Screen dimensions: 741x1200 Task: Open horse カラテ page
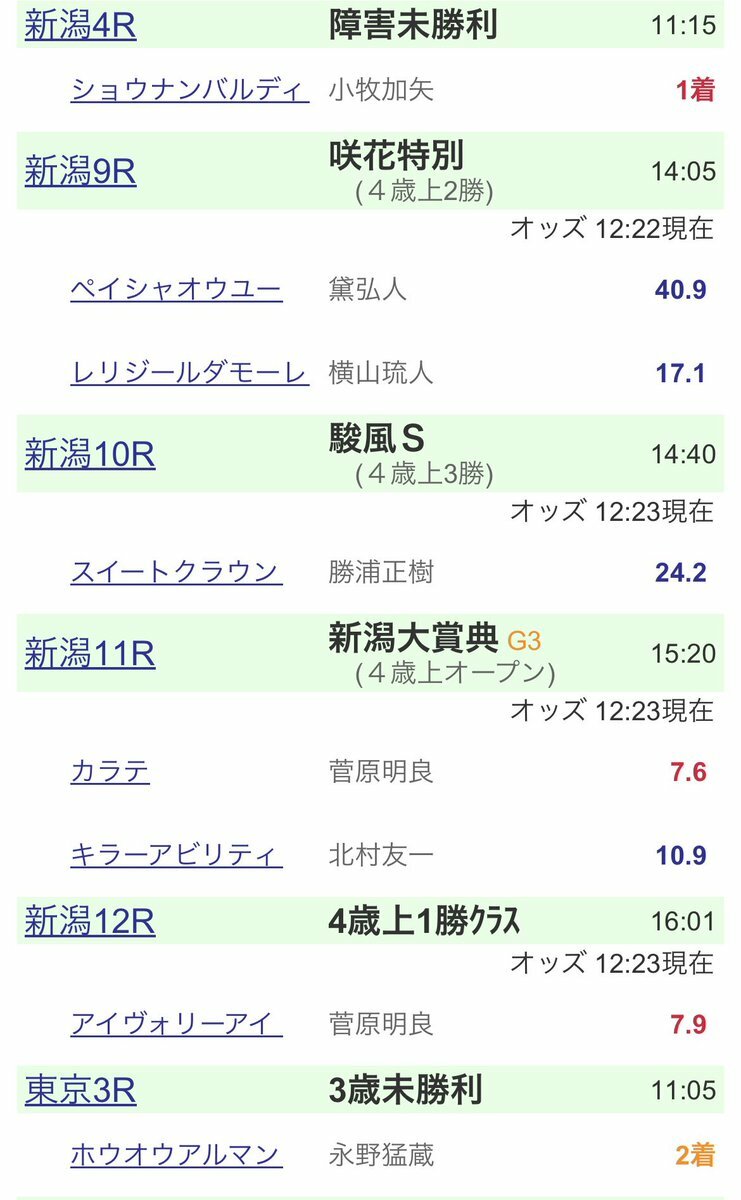(110, 771)
